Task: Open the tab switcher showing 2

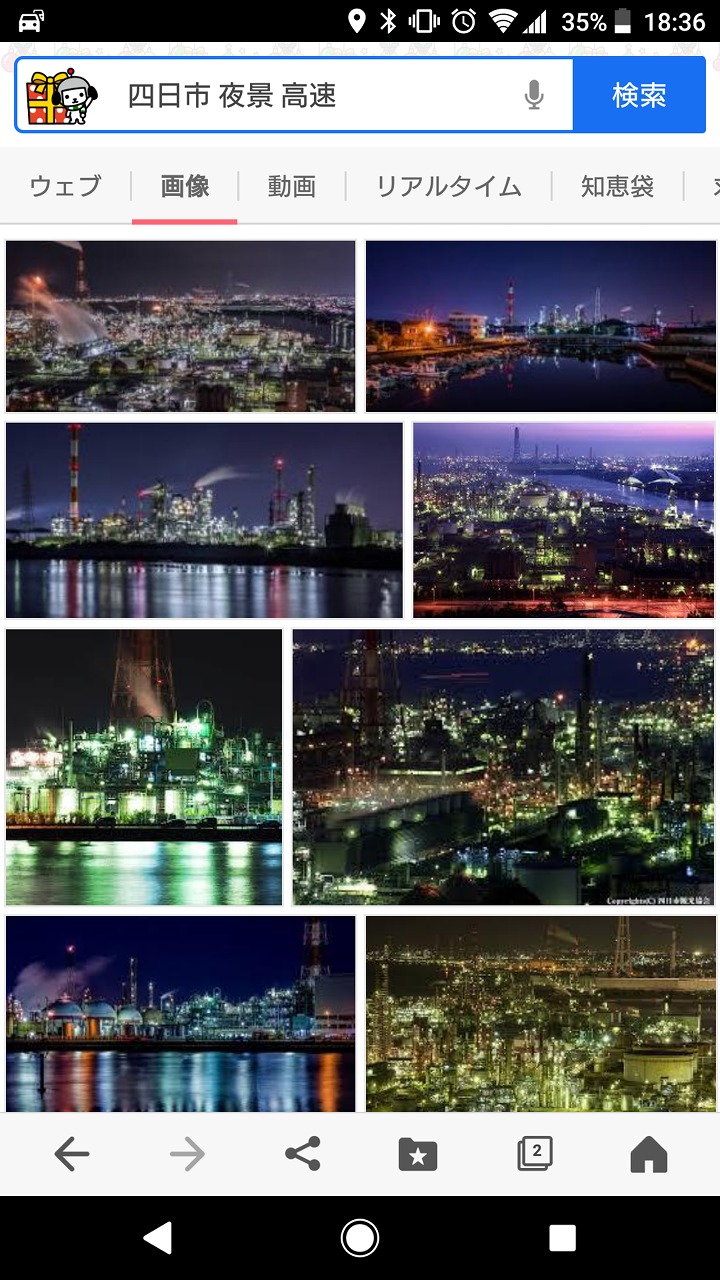Action: [534, 1155]
